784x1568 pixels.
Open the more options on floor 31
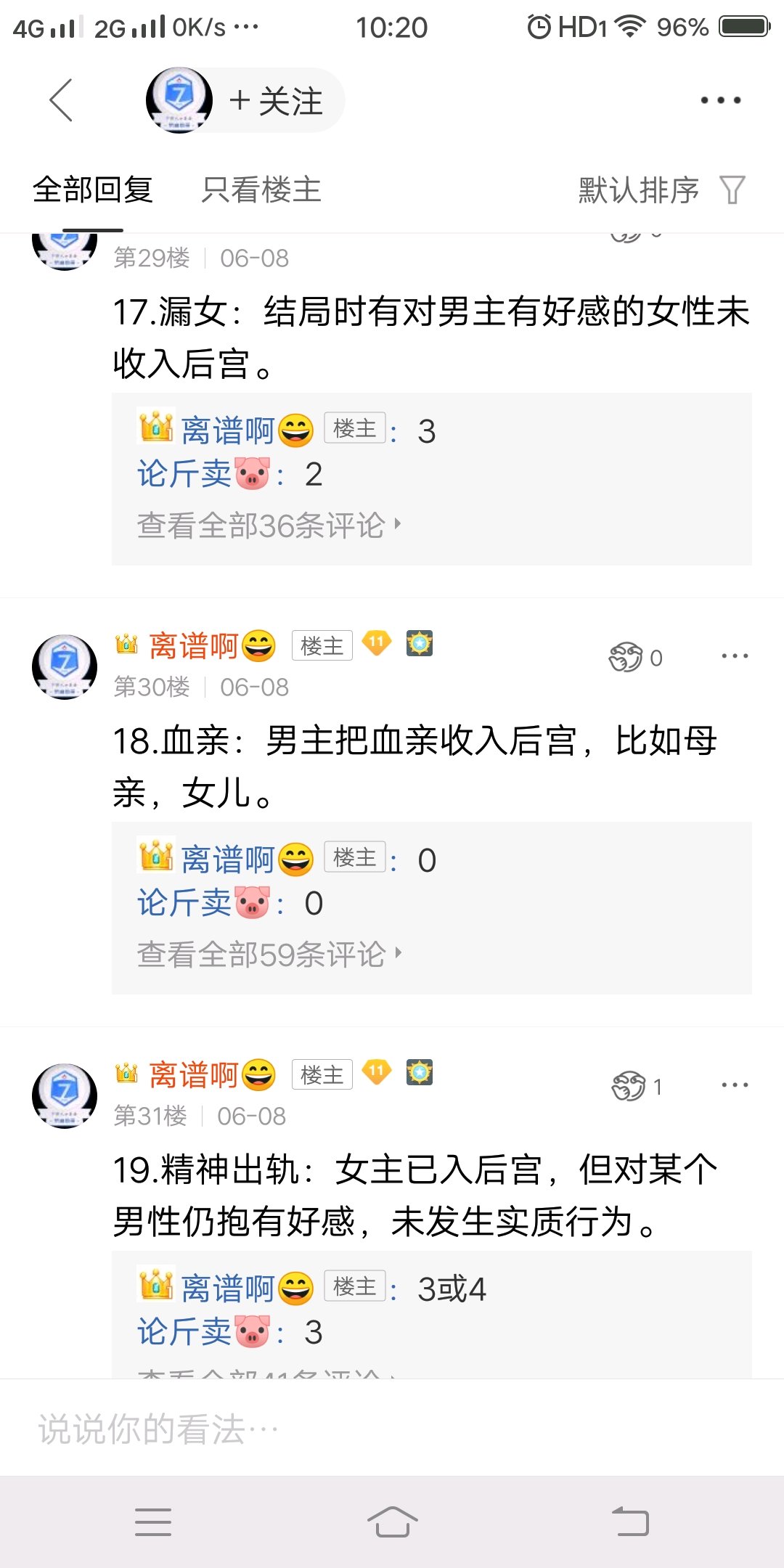[735, 1085]
